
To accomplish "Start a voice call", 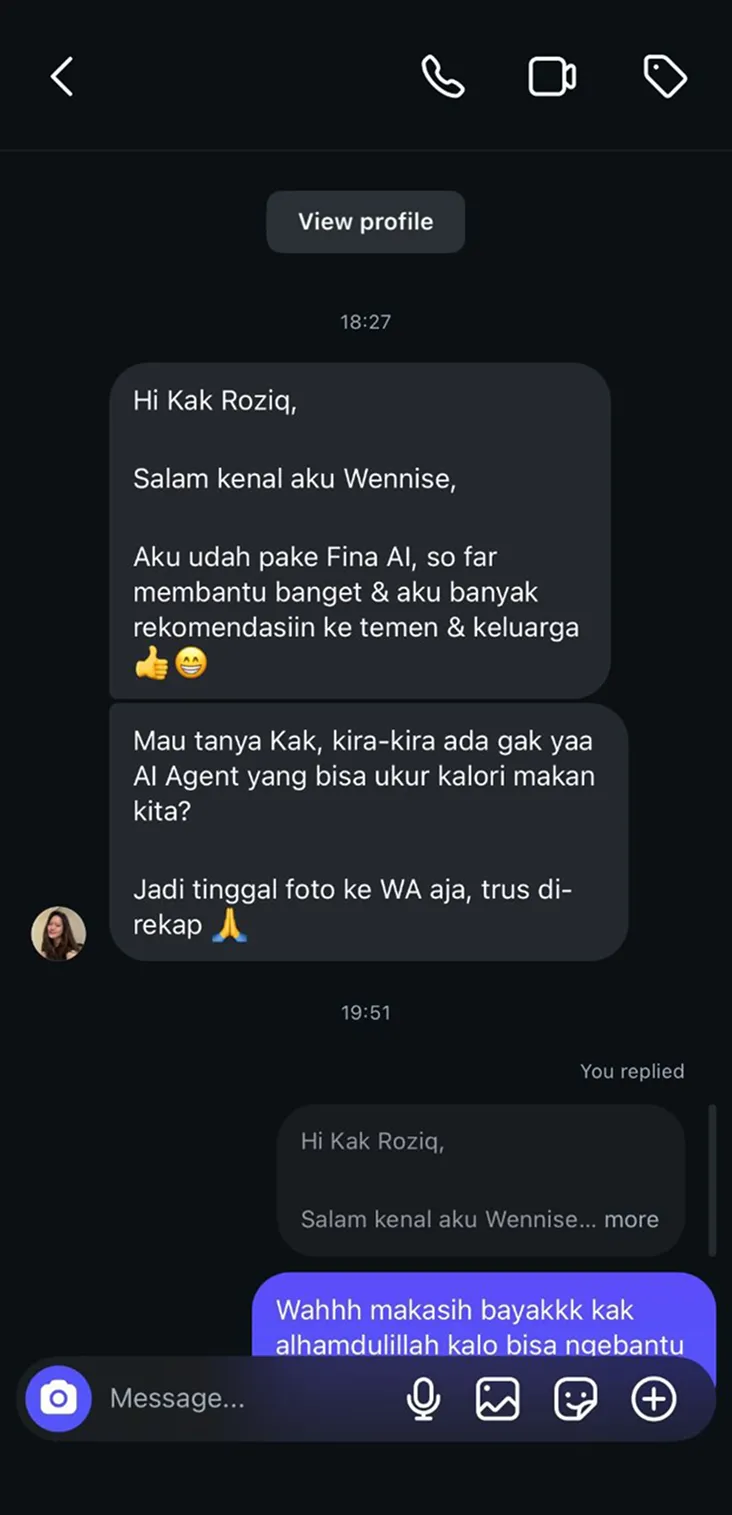I will click(443, 77).
